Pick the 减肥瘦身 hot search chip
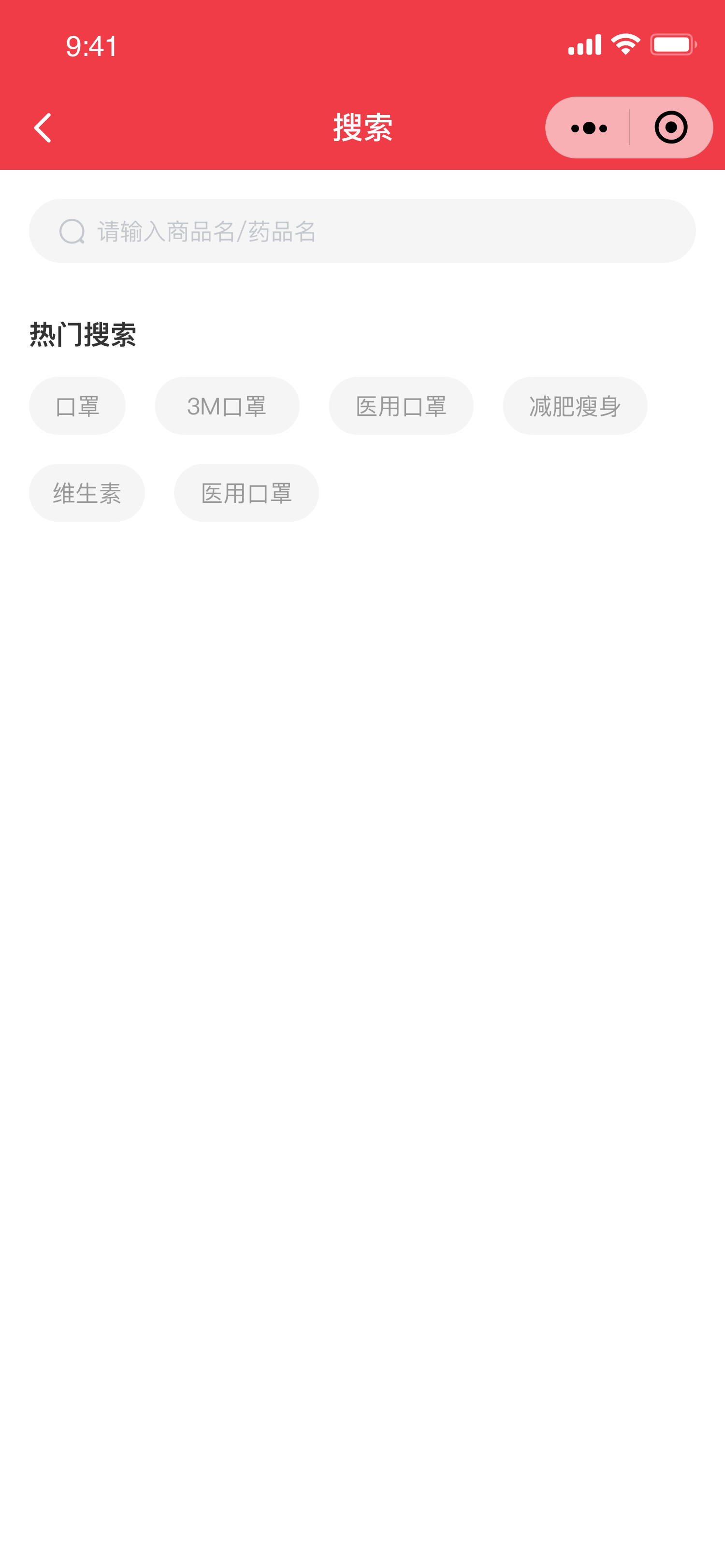The image size is (725, 1568). point(575,406)
